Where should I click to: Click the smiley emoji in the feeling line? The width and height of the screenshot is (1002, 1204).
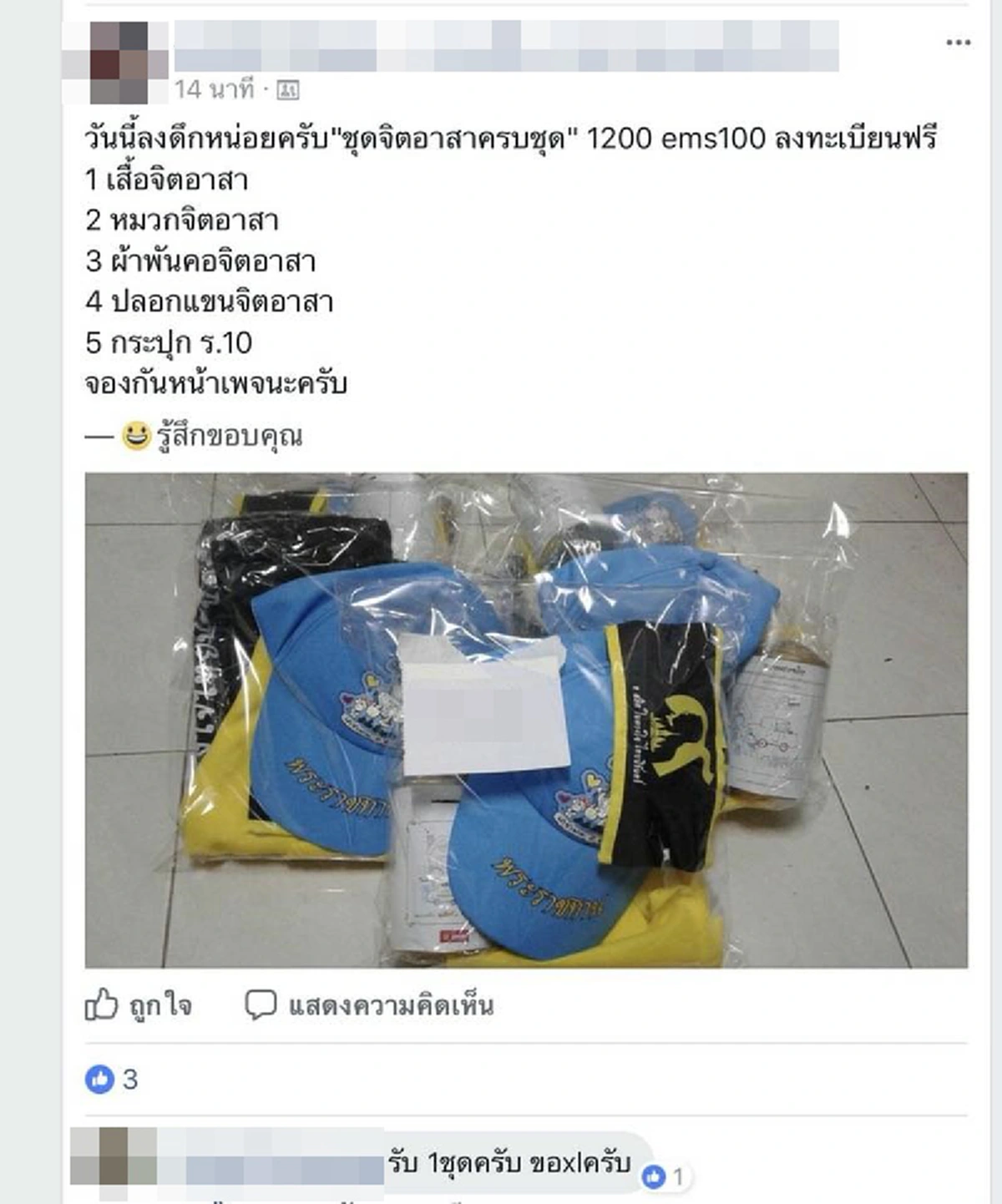click(x=137, y=433)
